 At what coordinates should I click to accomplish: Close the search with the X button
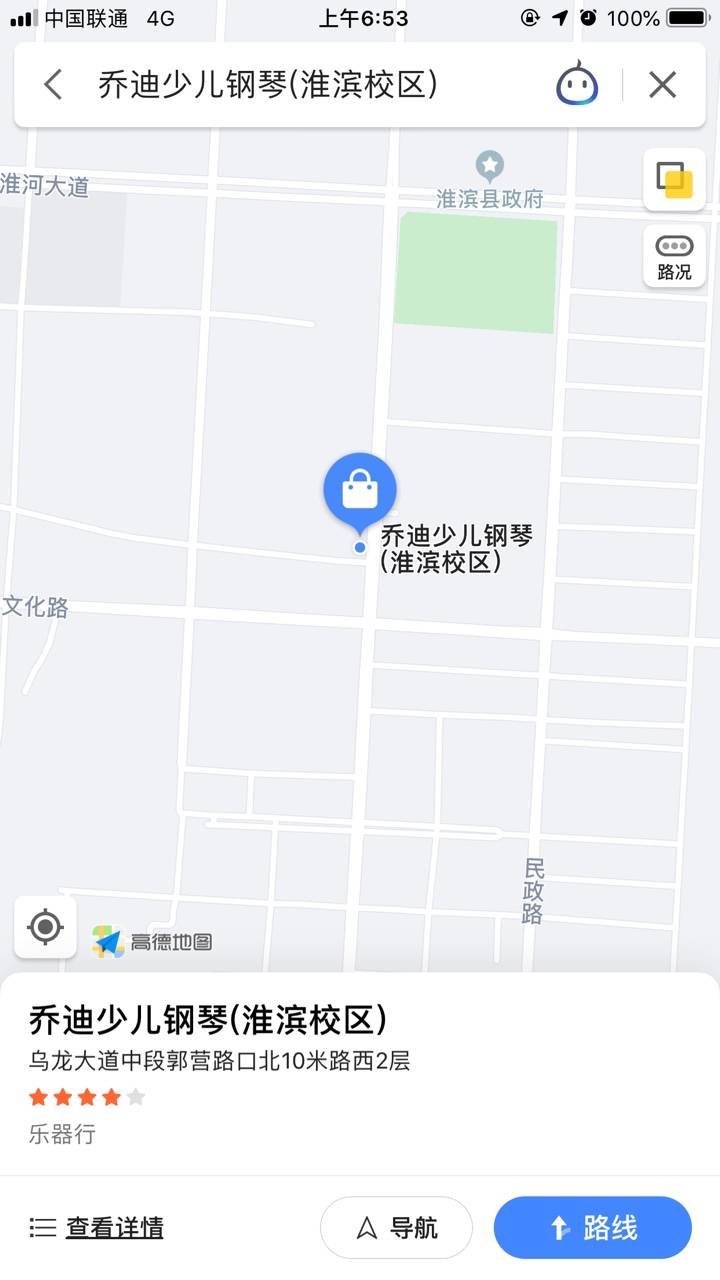point(663,85)
